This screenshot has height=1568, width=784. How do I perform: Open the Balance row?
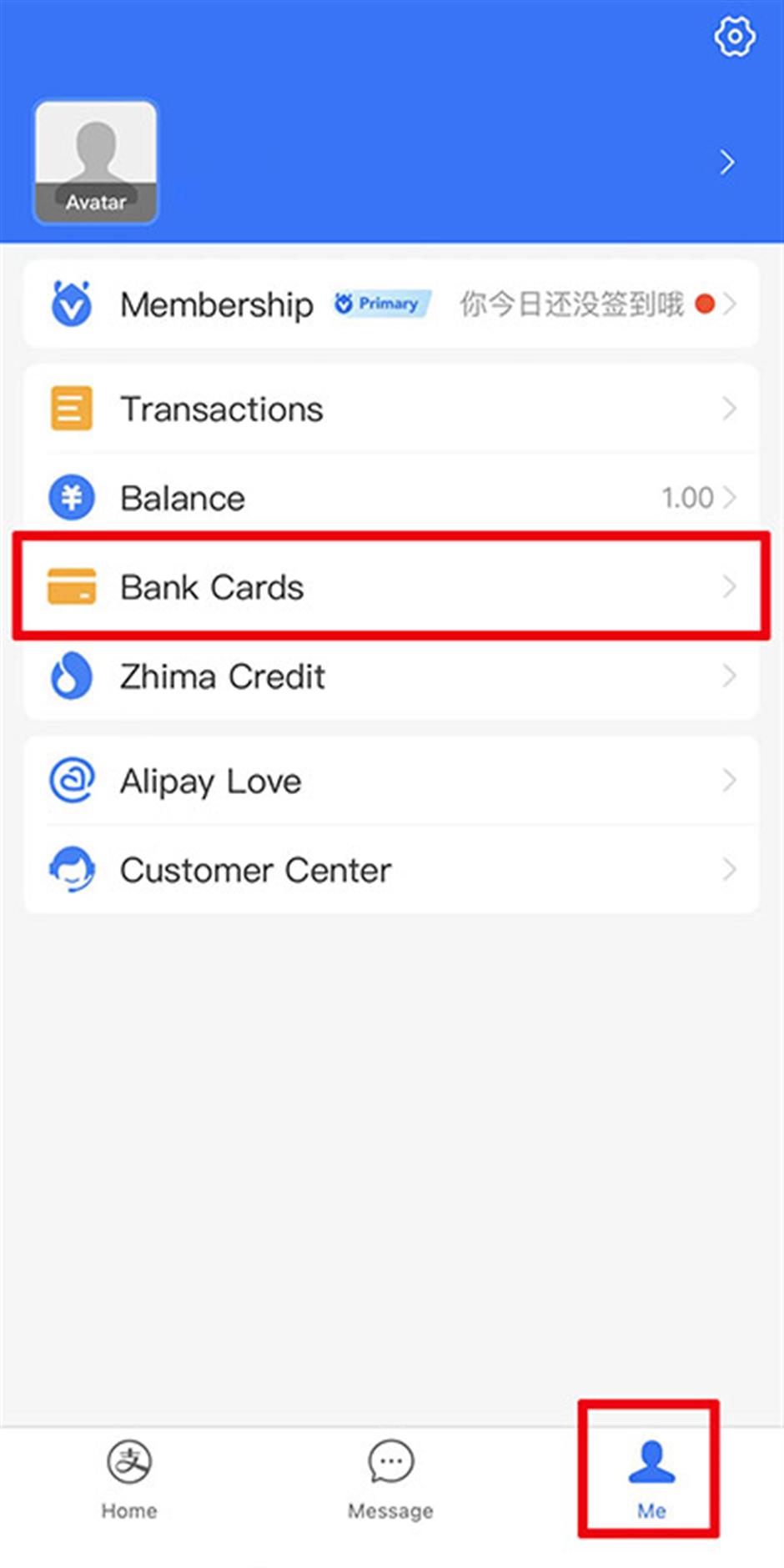point(390,498)
